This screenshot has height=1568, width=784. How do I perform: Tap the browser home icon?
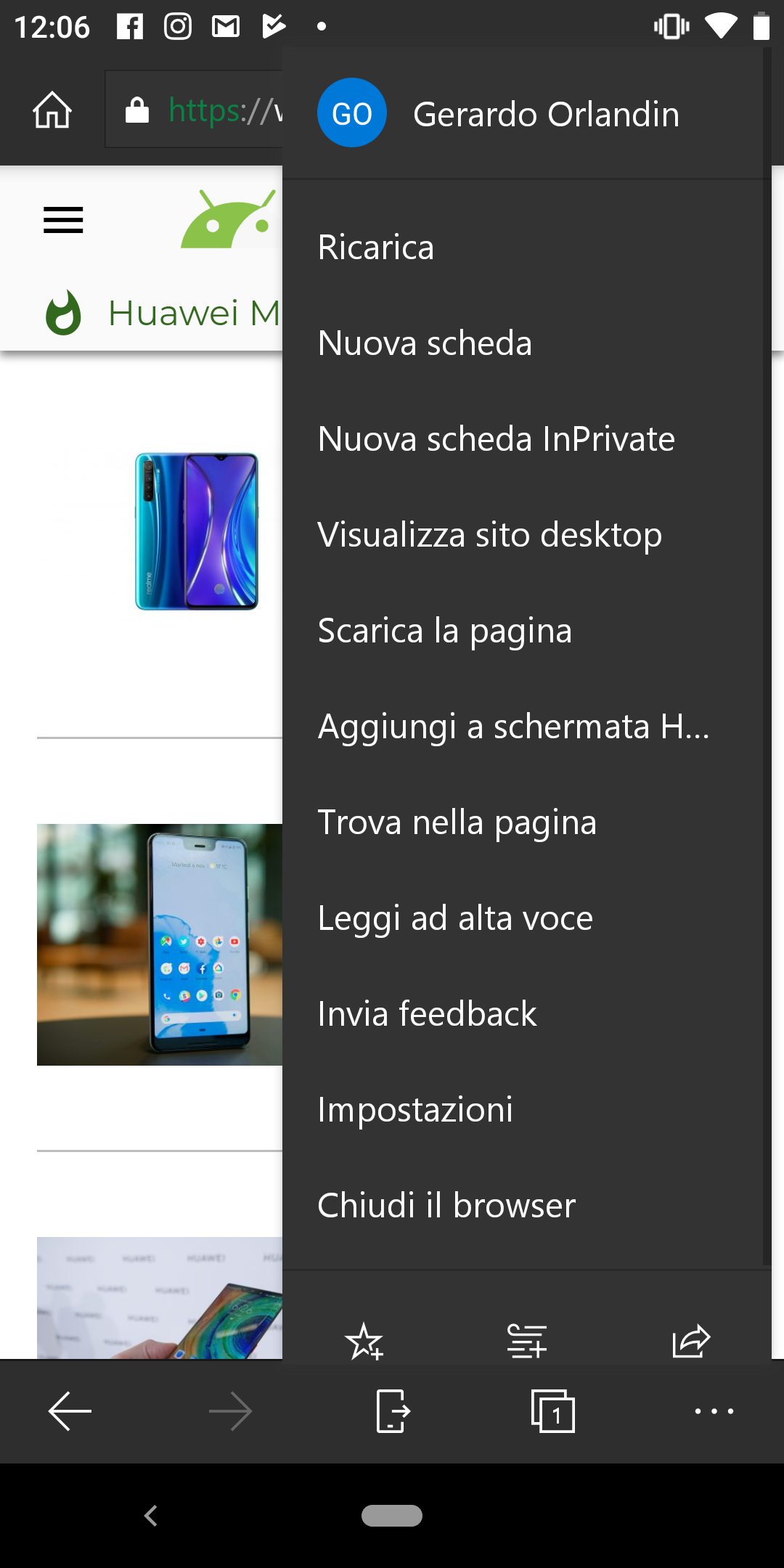[x=52, y=110]
